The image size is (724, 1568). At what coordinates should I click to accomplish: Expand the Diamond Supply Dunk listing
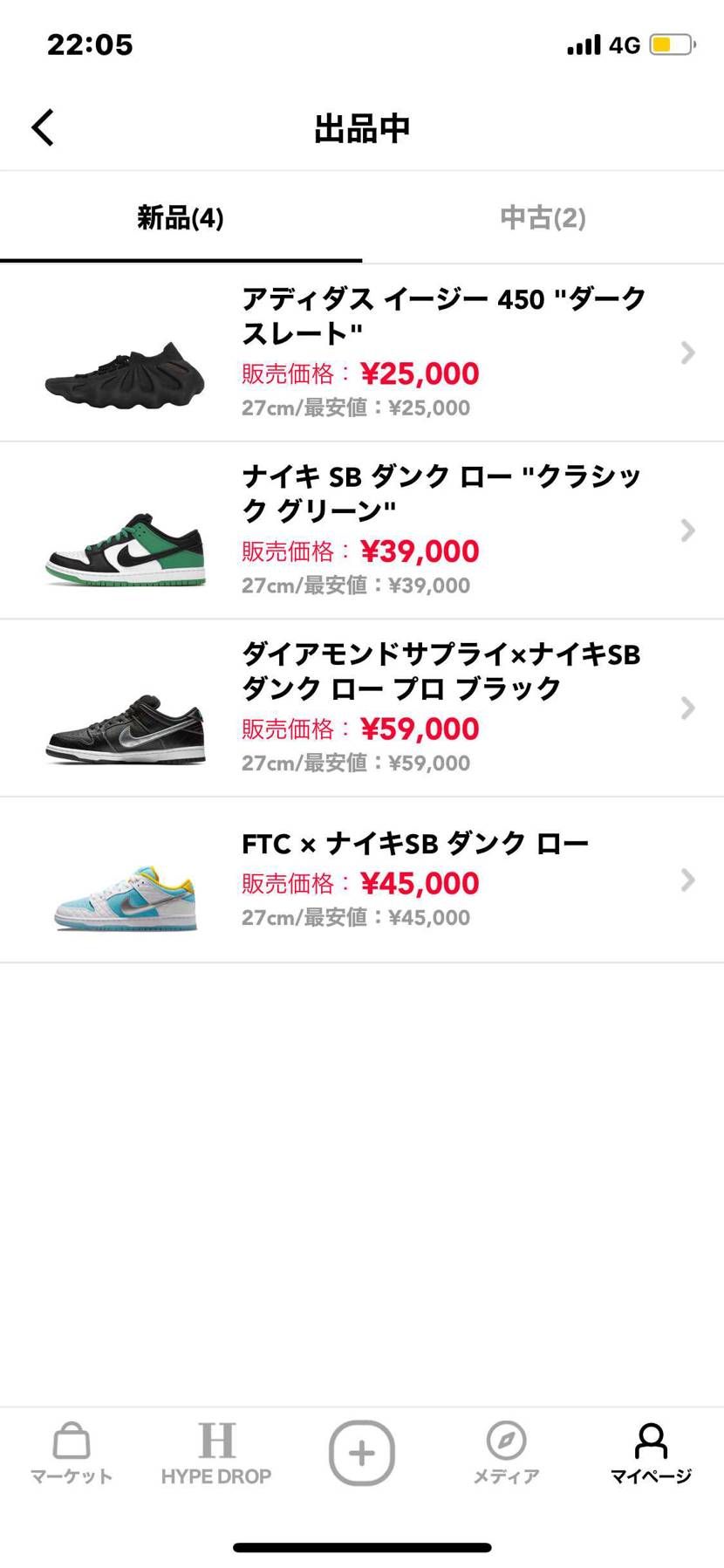coord(687,708)
